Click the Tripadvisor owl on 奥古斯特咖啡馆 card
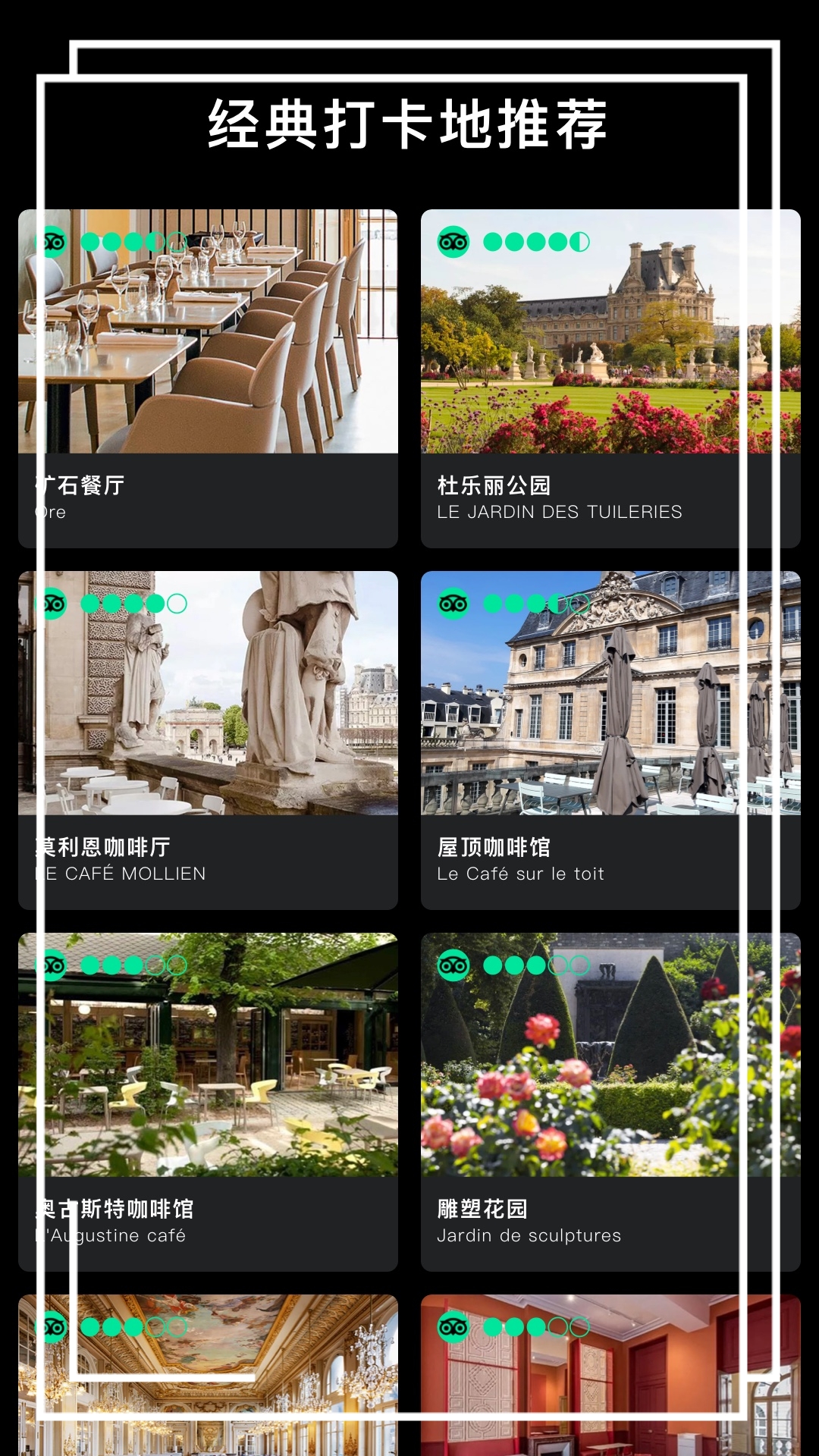The width and height of the screenshot is (819, 1456). click(52, 965)
